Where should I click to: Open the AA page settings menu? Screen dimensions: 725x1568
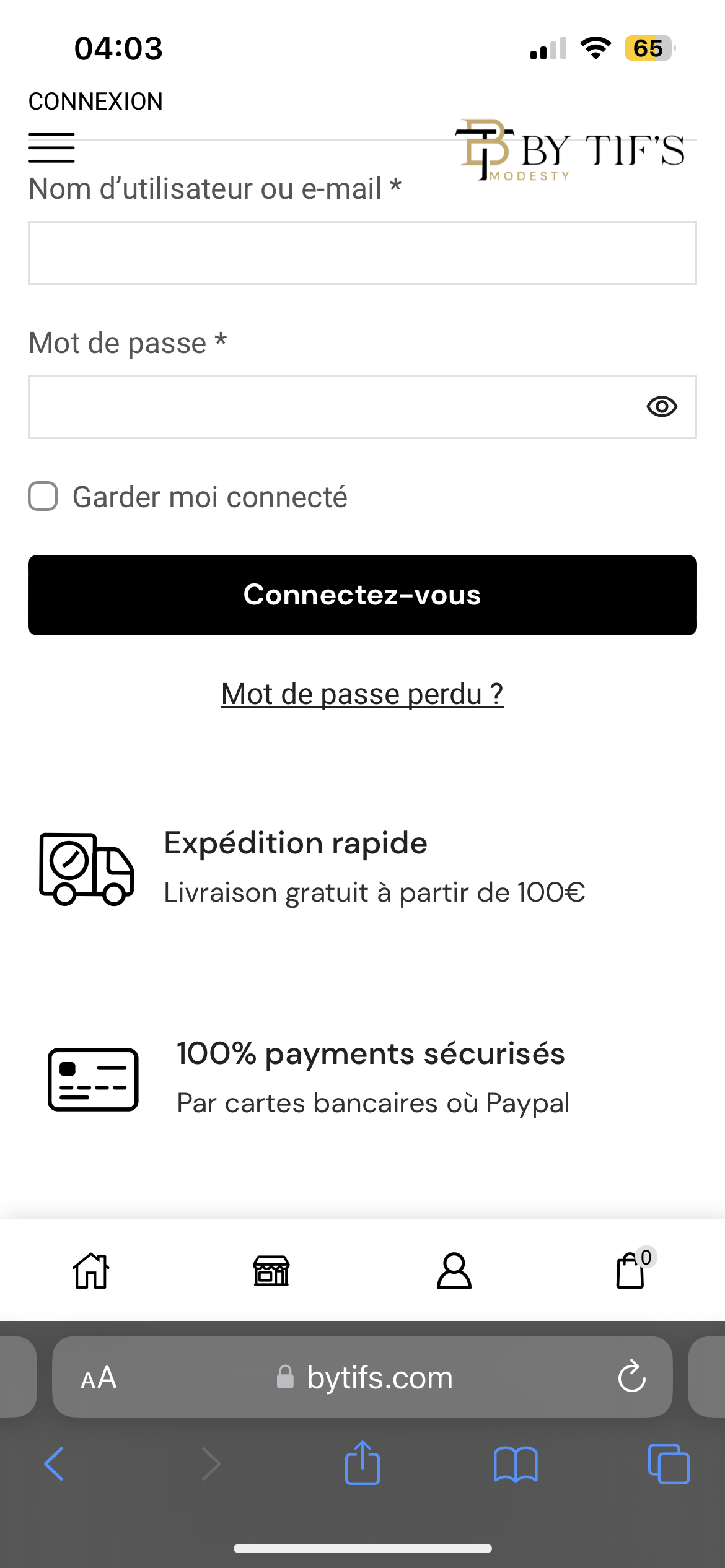tap(99, 1378)
